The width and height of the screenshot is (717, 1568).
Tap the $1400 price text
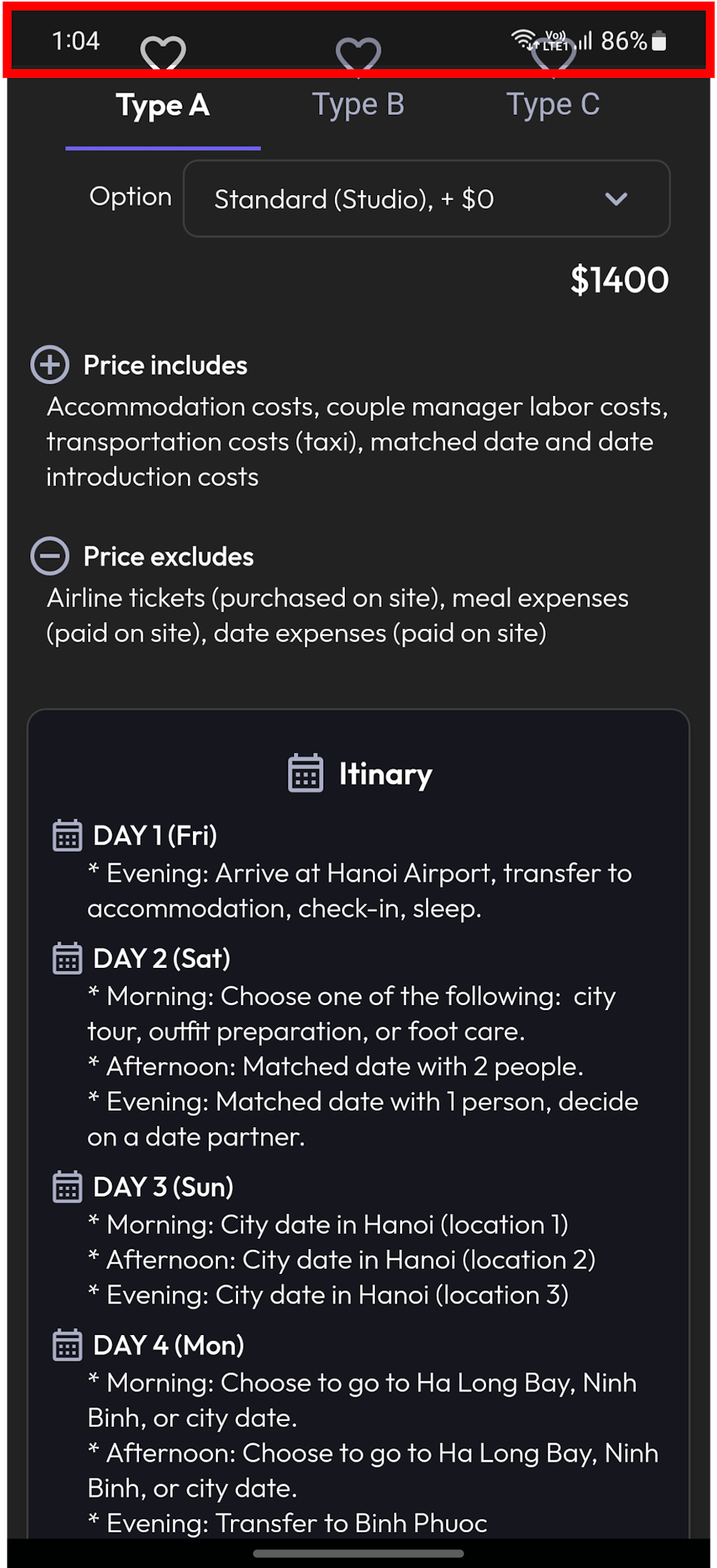click(x=619, y=280)
